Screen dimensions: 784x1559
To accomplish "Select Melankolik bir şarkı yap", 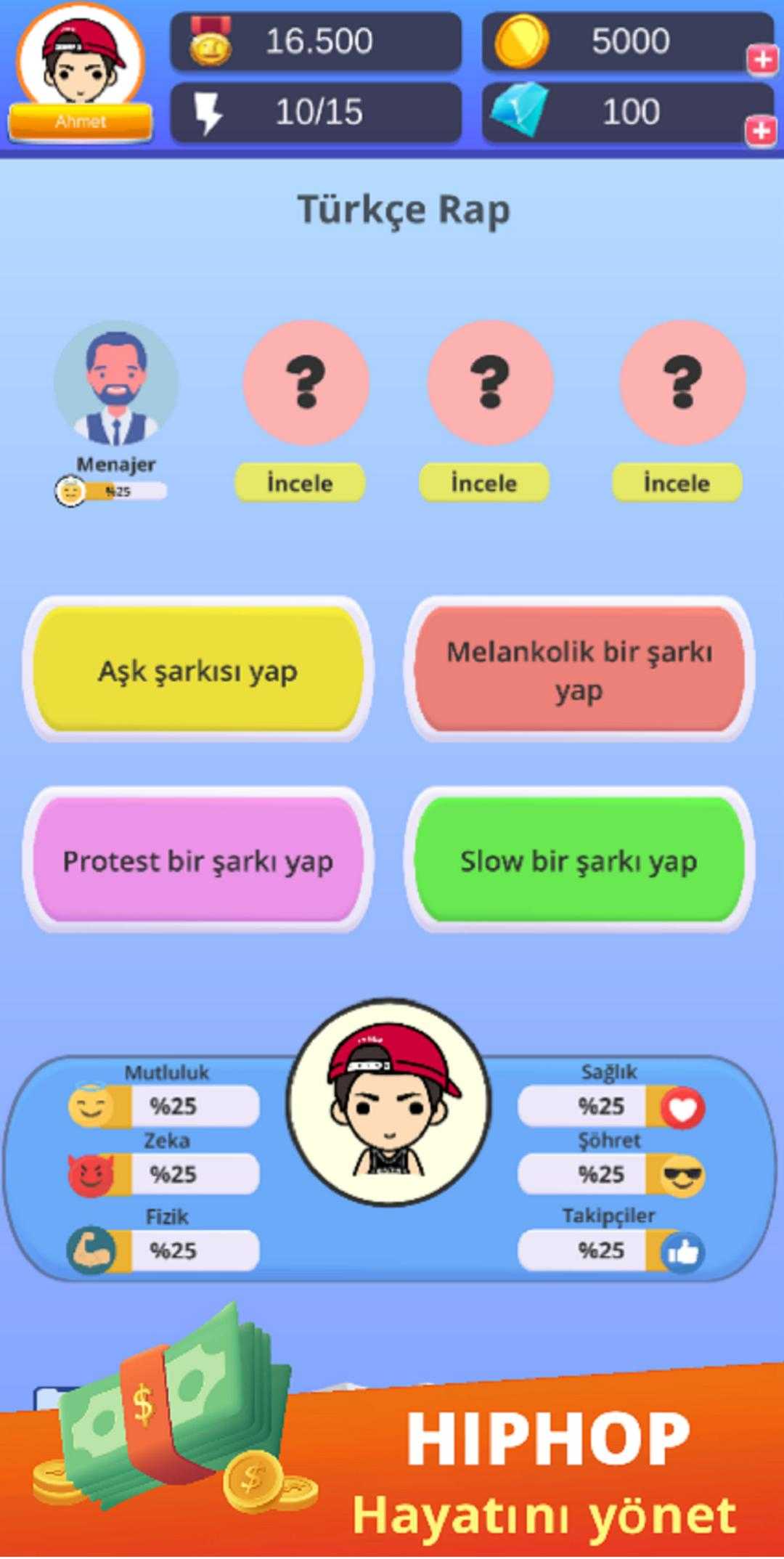I will pyautogui.click(x=579, y=670).
